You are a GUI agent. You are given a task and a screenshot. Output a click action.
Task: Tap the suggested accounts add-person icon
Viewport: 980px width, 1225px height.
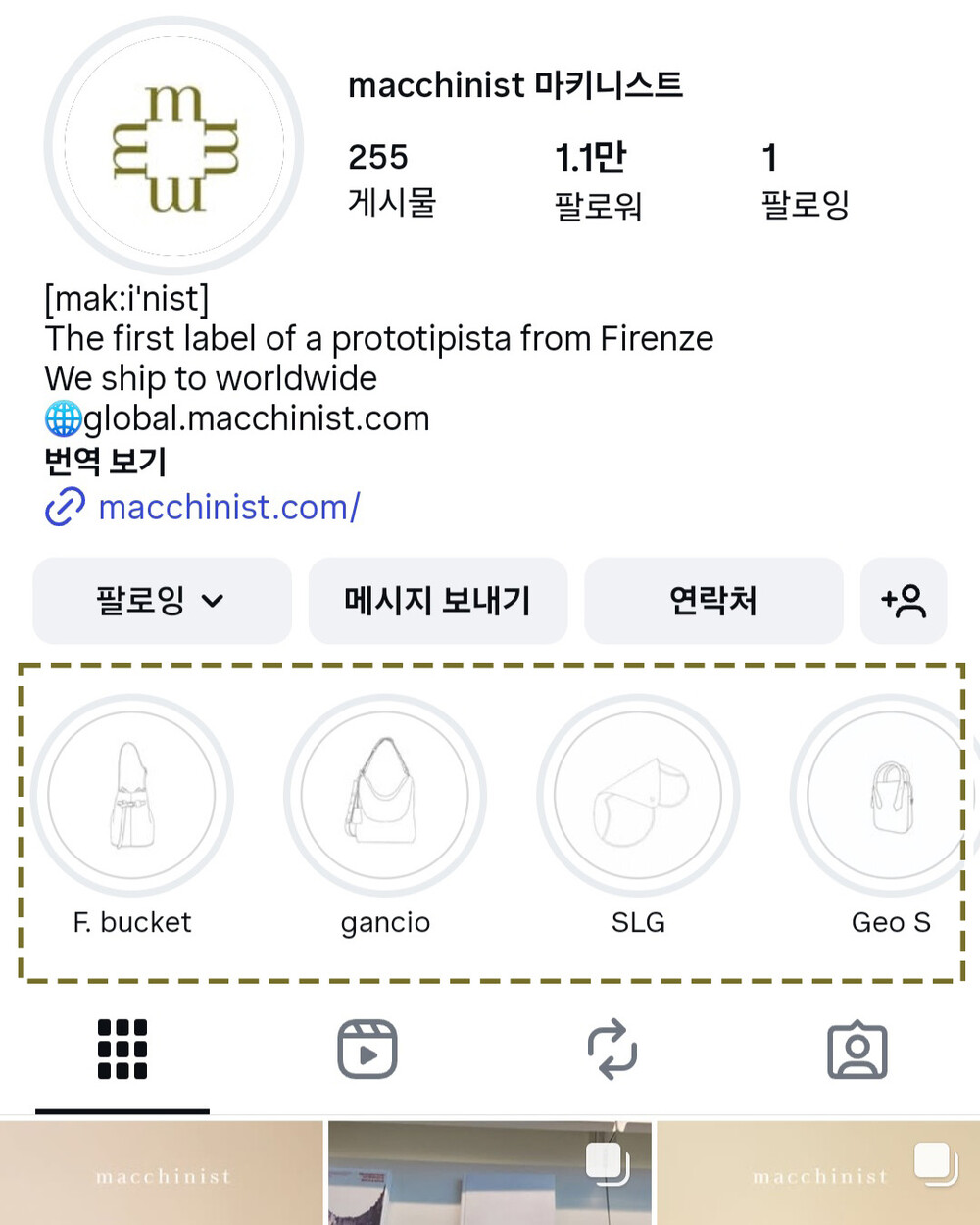click(x=904, y=601)
